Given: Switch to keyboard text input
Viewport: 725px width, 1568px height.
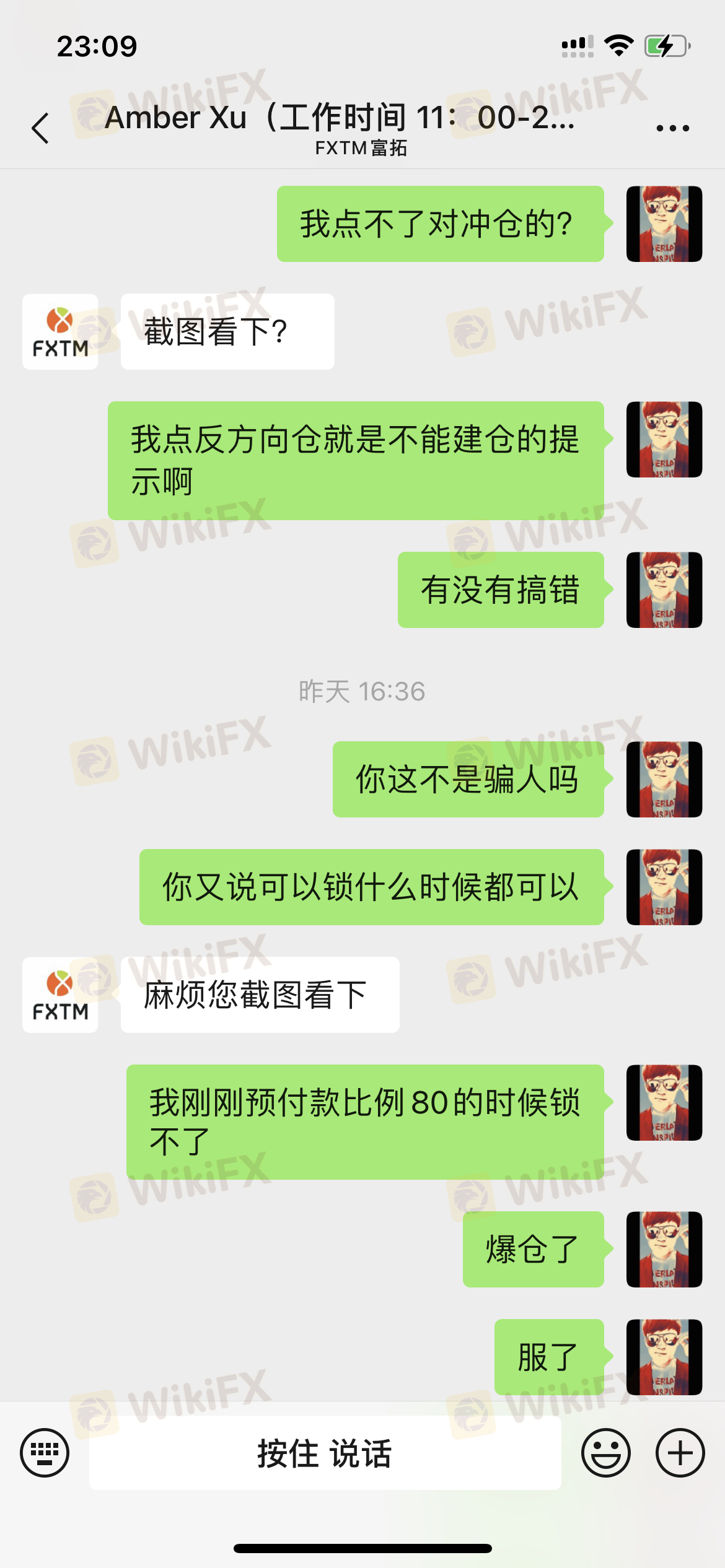Looking at the screenshot, I should pyautogui.click(x=45, y=1453).
